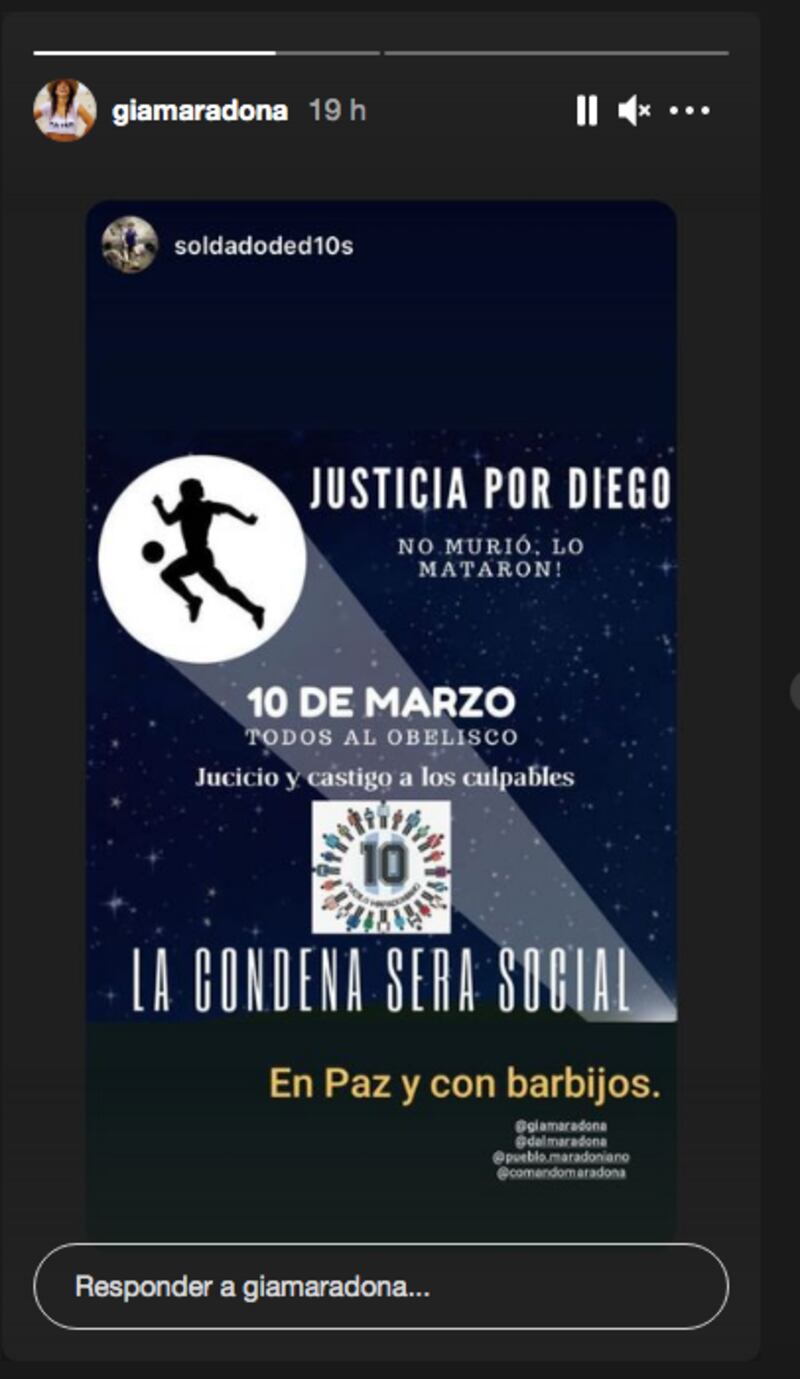Tap the Responder a giamaradona reply field
The width and height of the screenshot is (800, 1379).
[x=380, y=1286]
